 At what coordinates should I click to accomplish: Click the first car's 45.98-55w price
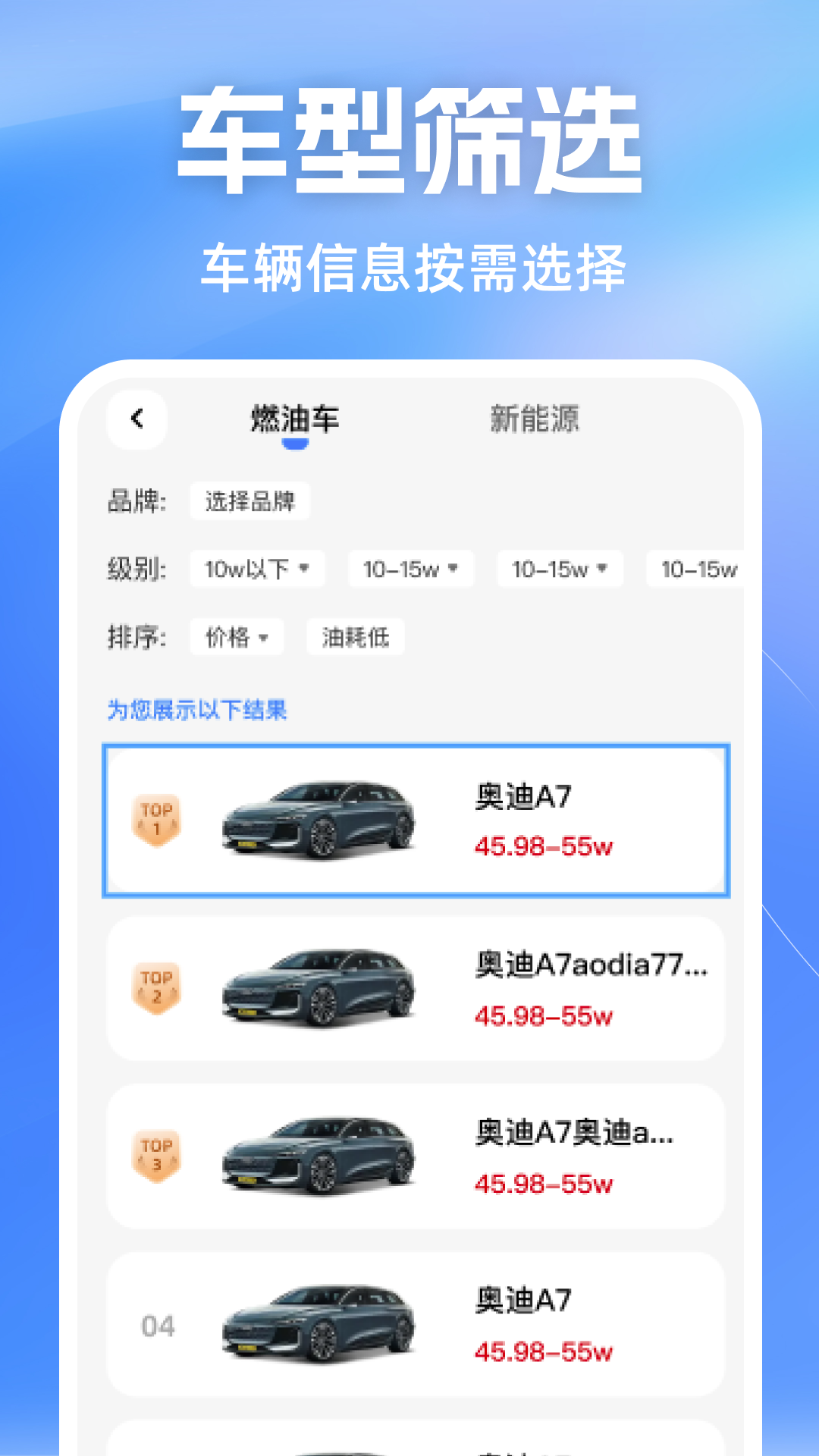coord(544,849)
